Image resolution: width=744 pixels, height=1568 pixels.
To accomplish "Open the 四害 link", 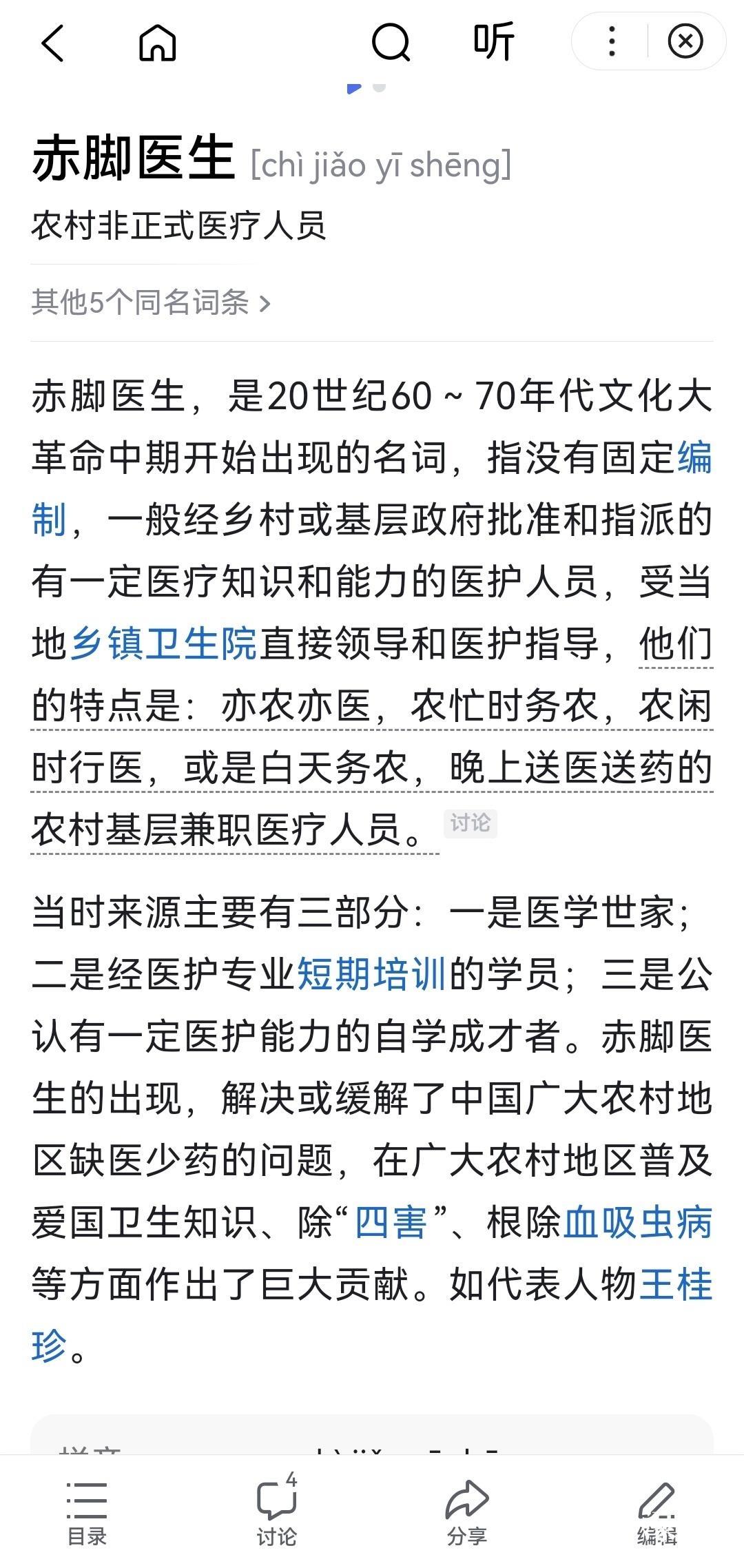I will click(x=391, y=1222).
